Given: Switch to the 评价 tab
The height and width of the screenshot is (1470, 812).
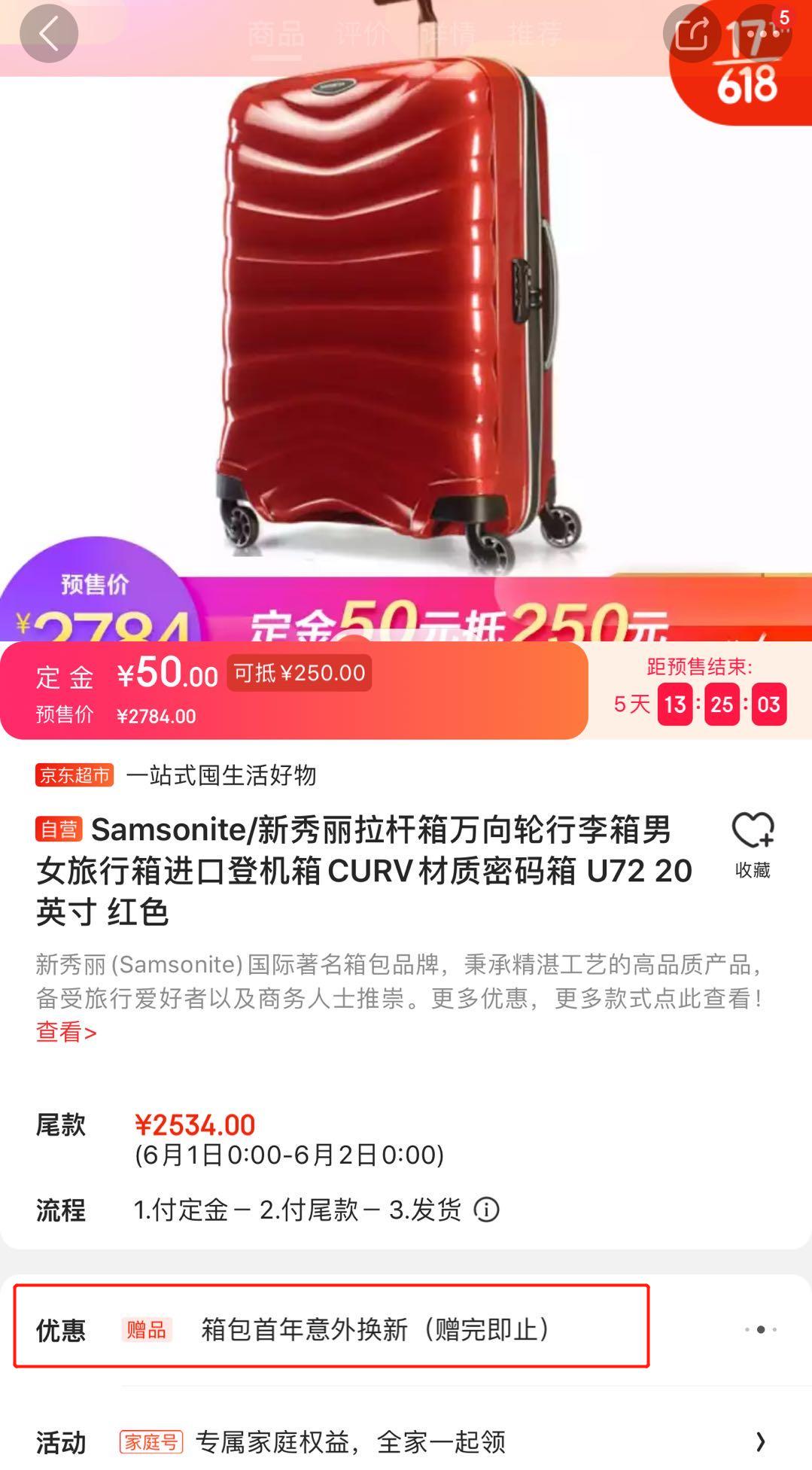Looking at the screenshot, I should click(x=366, y=32).
